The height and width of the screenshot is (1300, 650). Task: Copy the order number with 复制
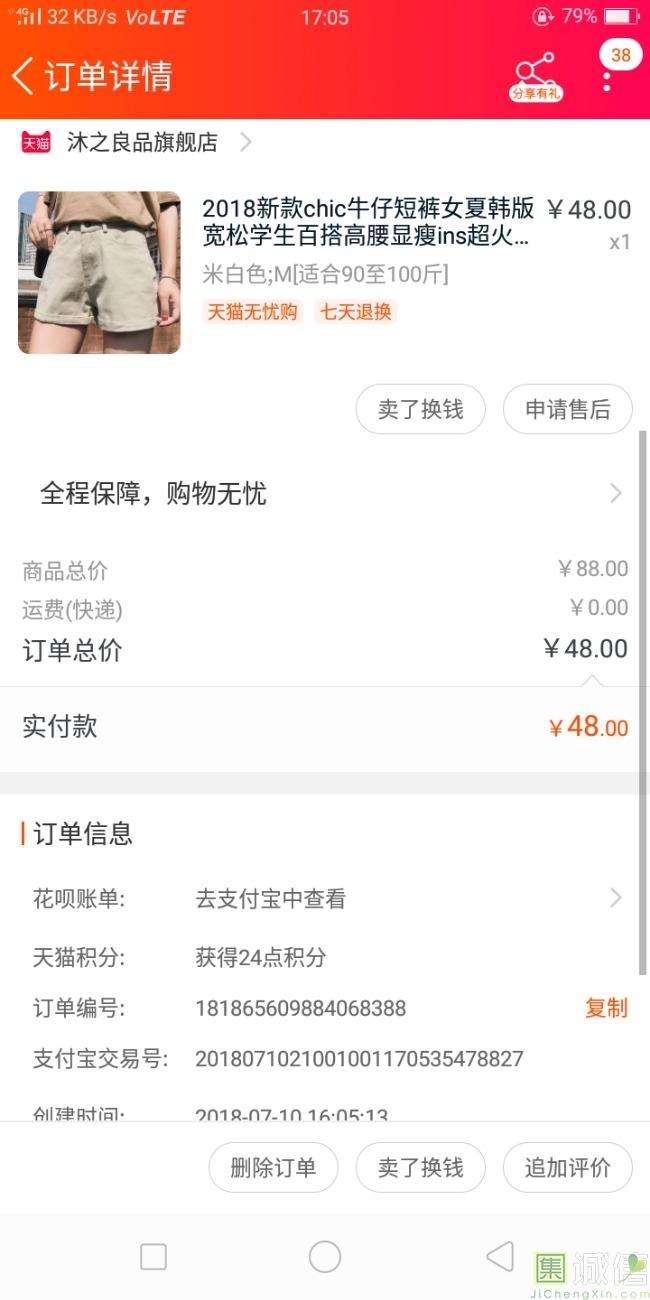click(x=606, y=1008)
